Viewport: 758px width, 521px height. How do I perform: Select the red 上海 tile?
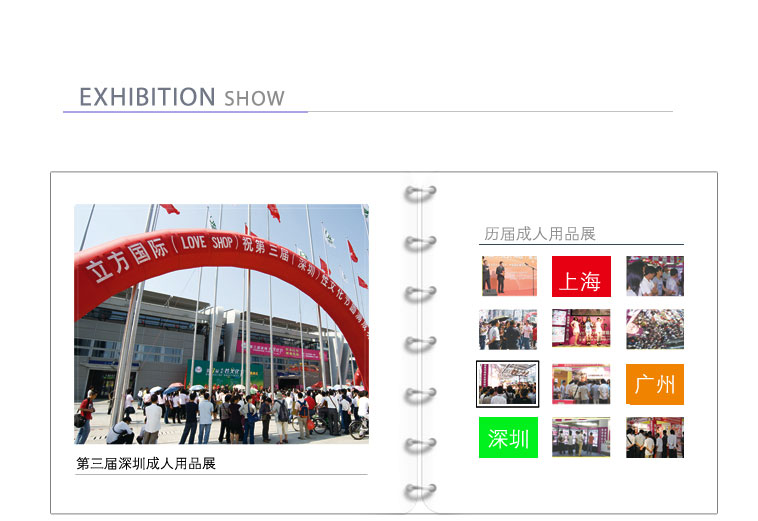point(581,277)
